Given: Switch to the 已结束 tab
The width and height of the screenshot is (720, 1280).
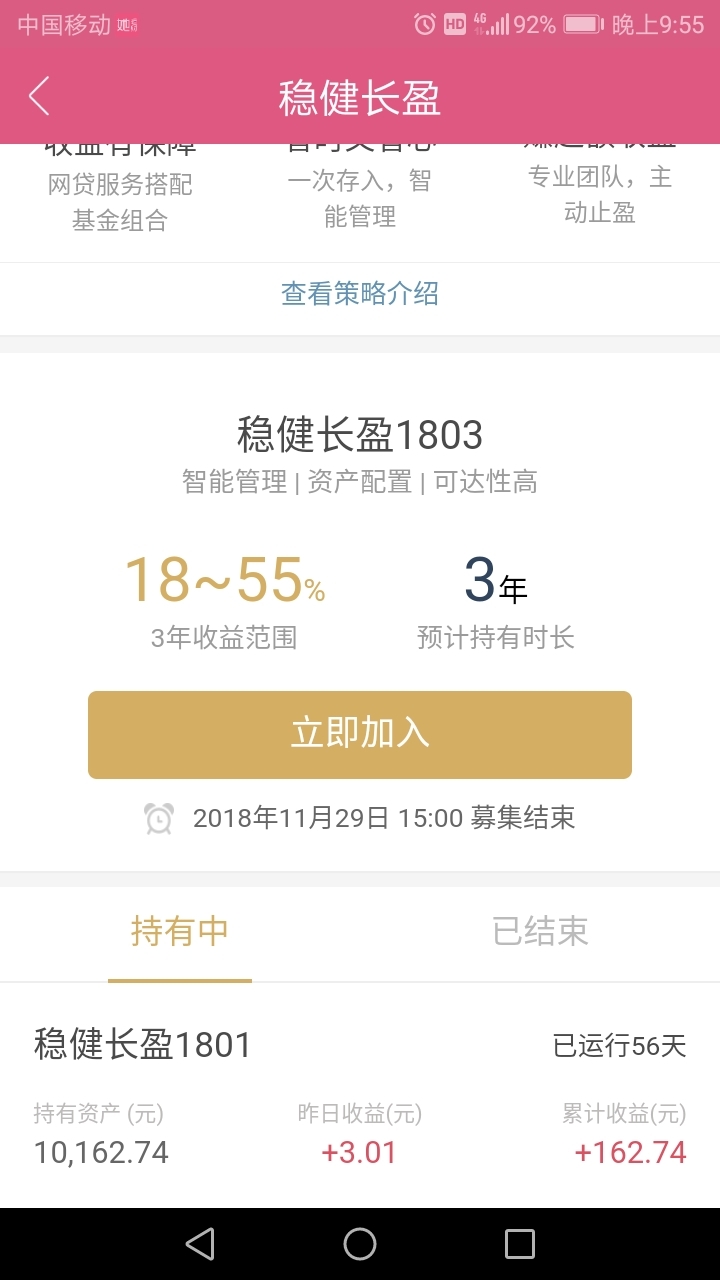Looking at the screenshot, I should click(540, 931).
